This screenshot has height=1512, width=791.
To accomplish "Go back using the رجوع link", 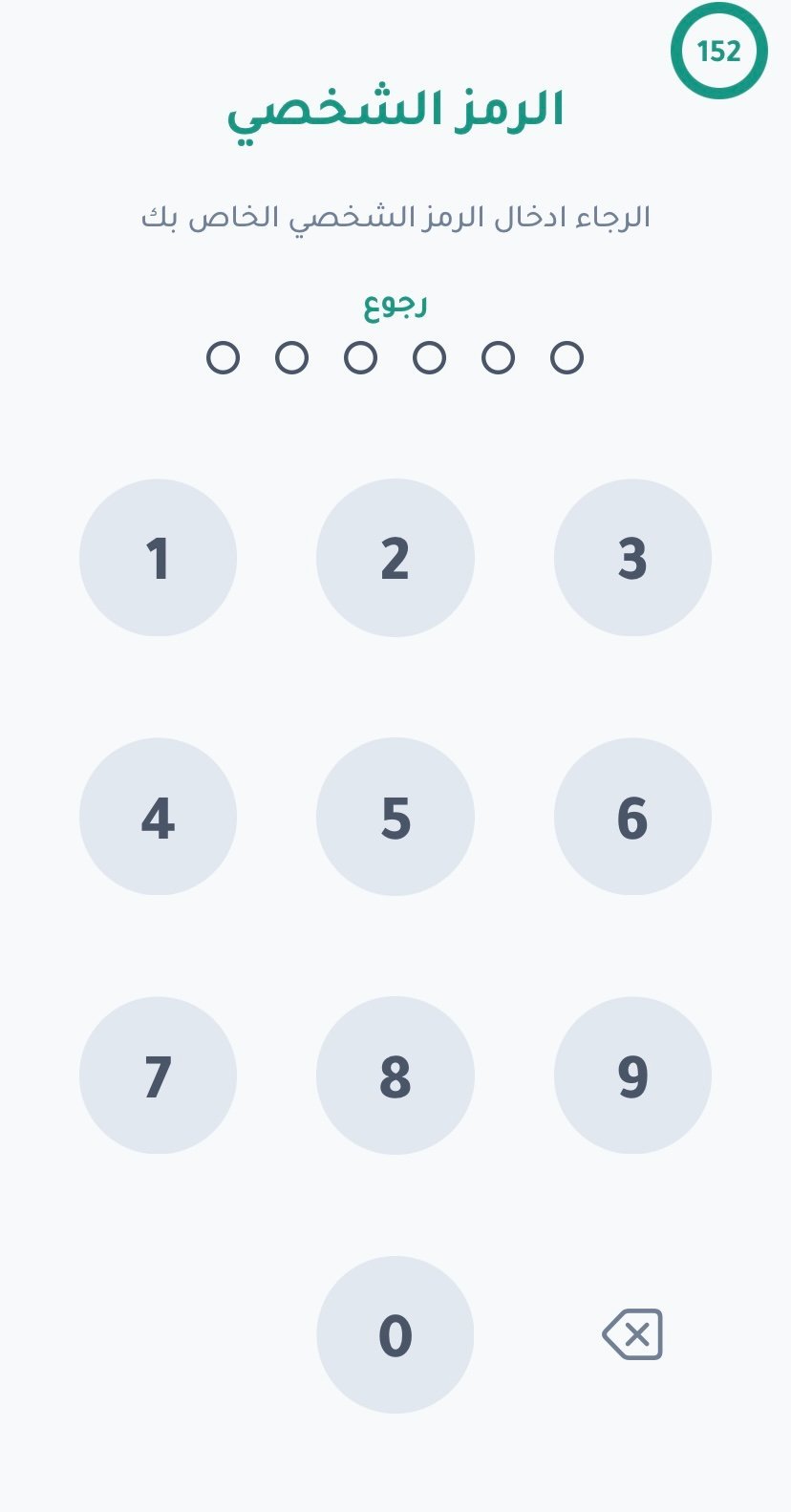I will [x=395, y=305].
